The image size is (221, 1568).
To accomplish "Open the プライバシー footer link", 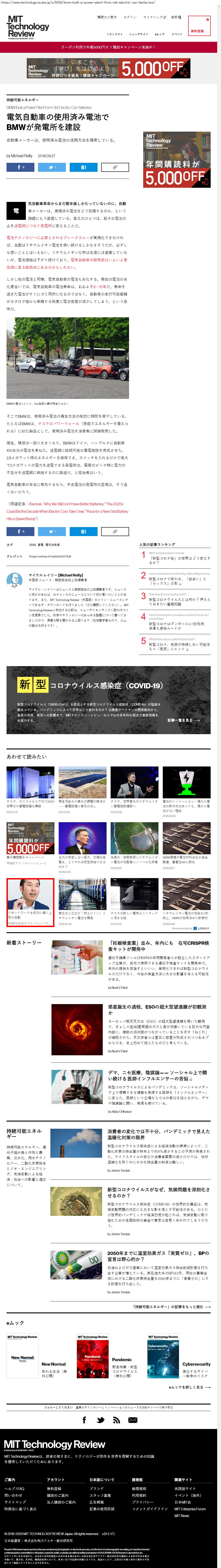I will coord(143,1502).
